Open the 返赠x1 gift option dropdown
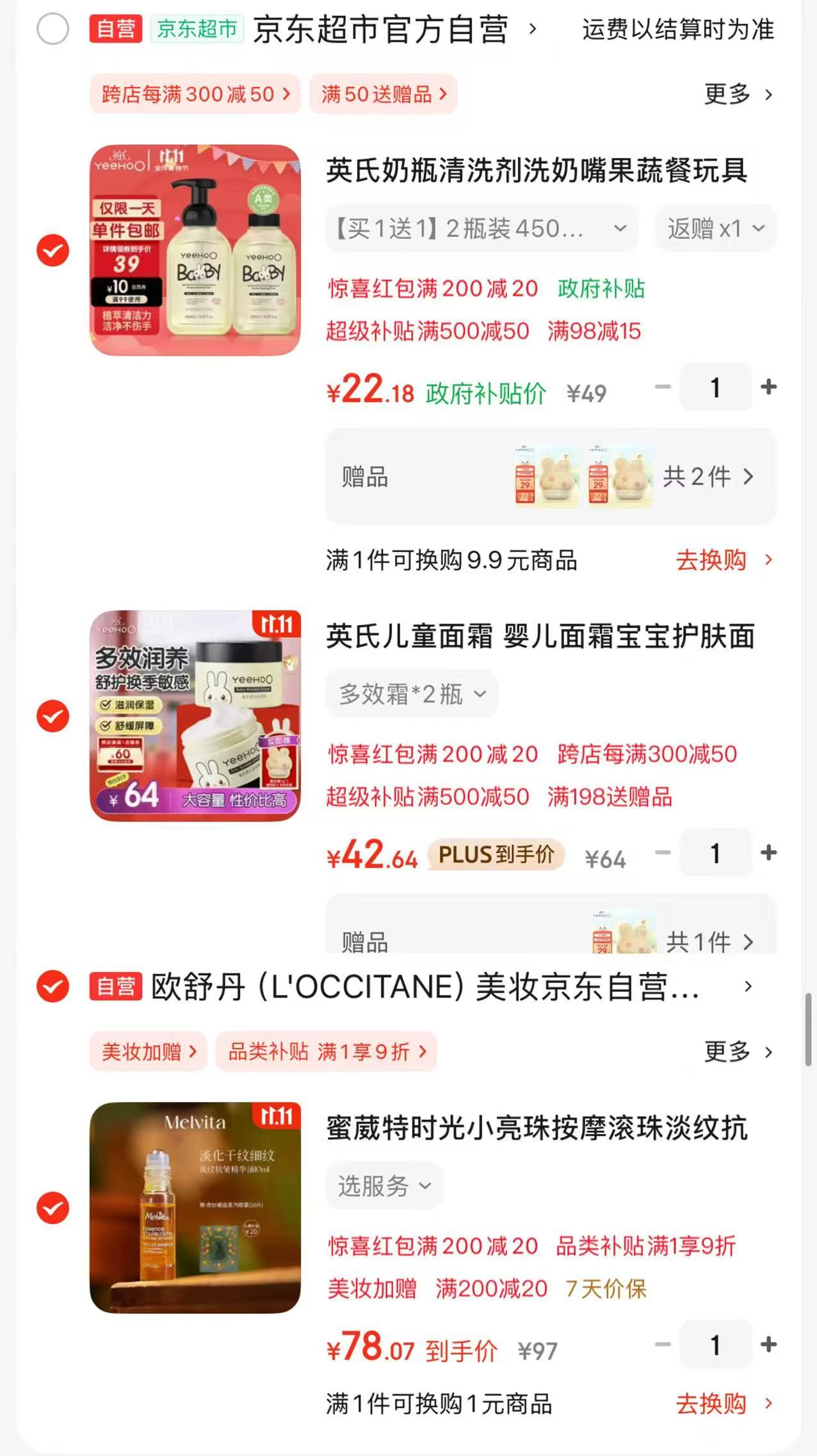The height and width of the screenshot is (1456, 817). pyautogui.click(x=715, y=229)
